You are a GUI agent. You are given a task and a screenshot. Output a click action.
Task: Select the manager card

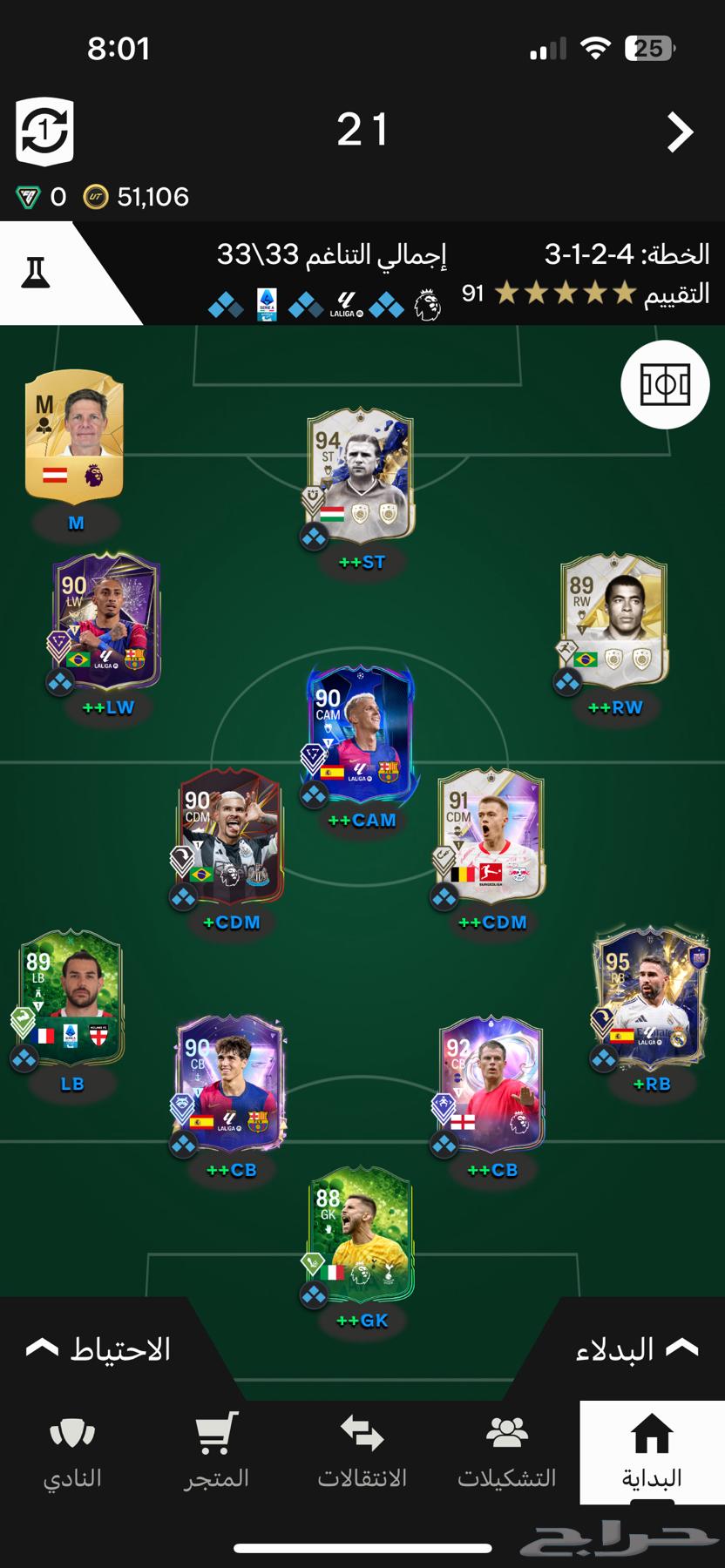pos(74,437)
